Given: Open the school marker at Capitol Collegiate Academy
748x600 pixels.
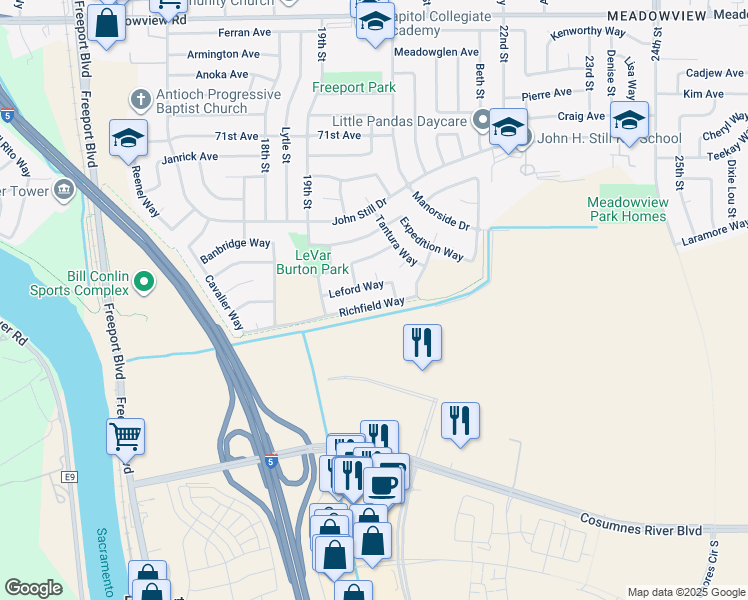Looking at the screenshot, I should click(x=375, y=22).
